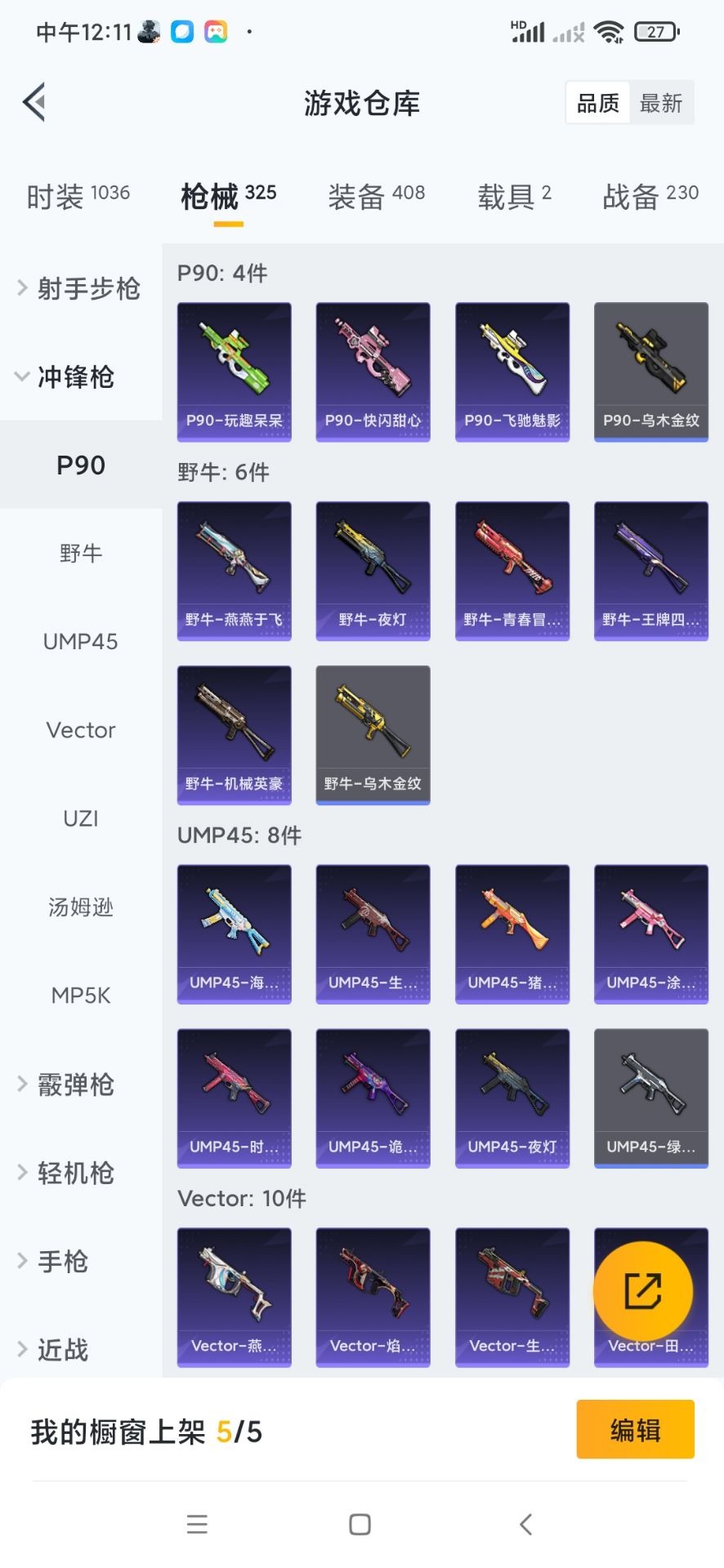Image resolution: width=724 pixels, height=1568 pixels.
Task: Switch to the 装备 tab
Action: pyautogui.click(x=376, y=196)
